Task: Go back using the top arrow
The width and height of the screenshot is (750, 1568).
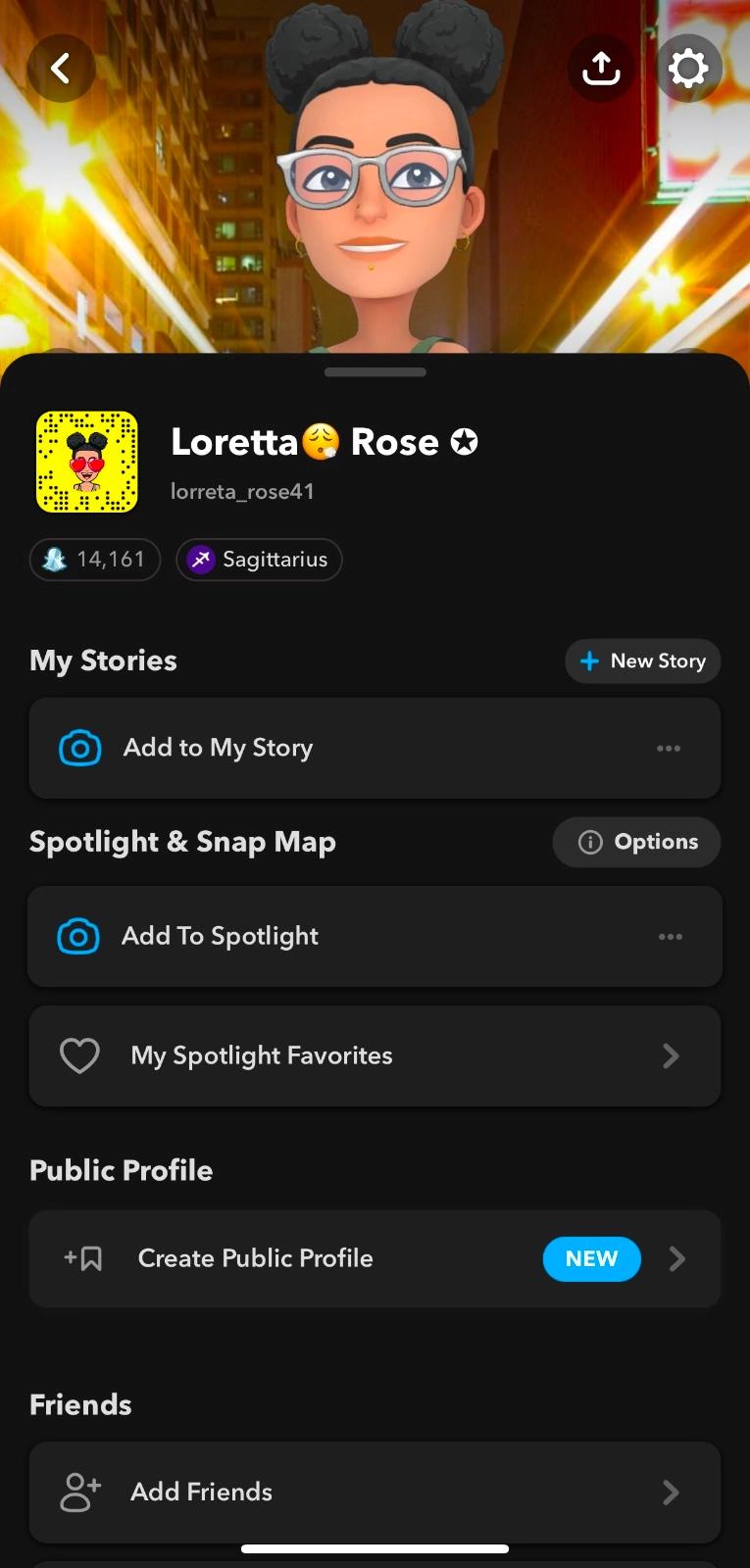Action: click(61, 69)
